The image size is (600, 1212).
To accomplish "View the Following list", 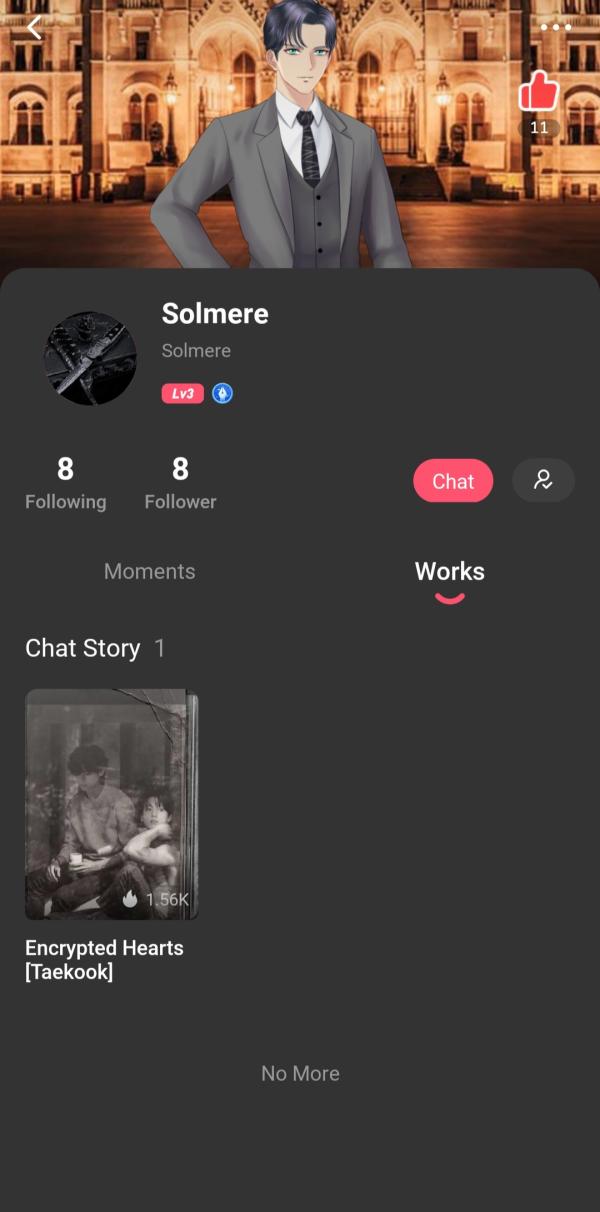I will (x=65, y=482).
